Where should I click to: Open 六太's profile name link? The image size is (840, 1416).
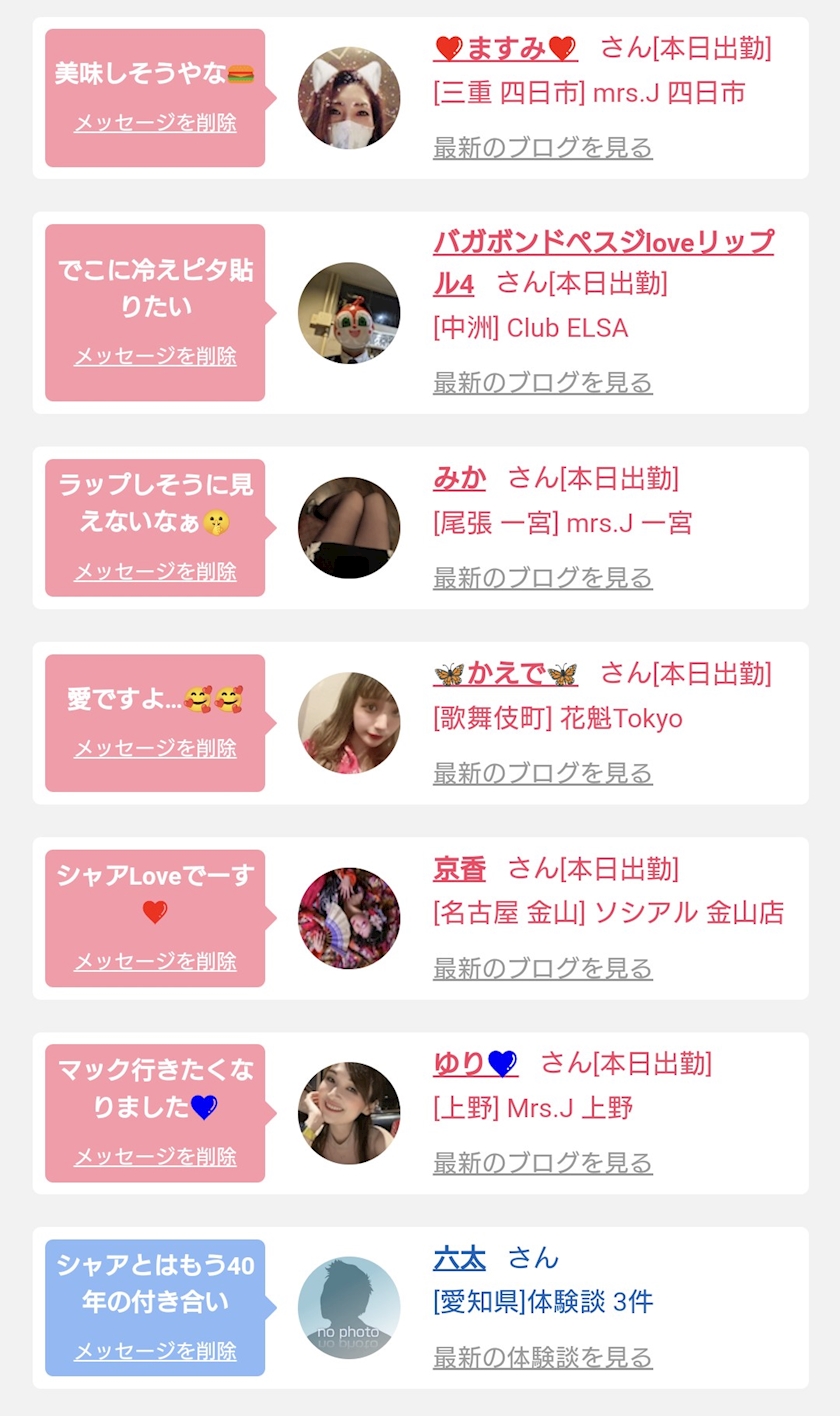click(x=459, y=1258)
